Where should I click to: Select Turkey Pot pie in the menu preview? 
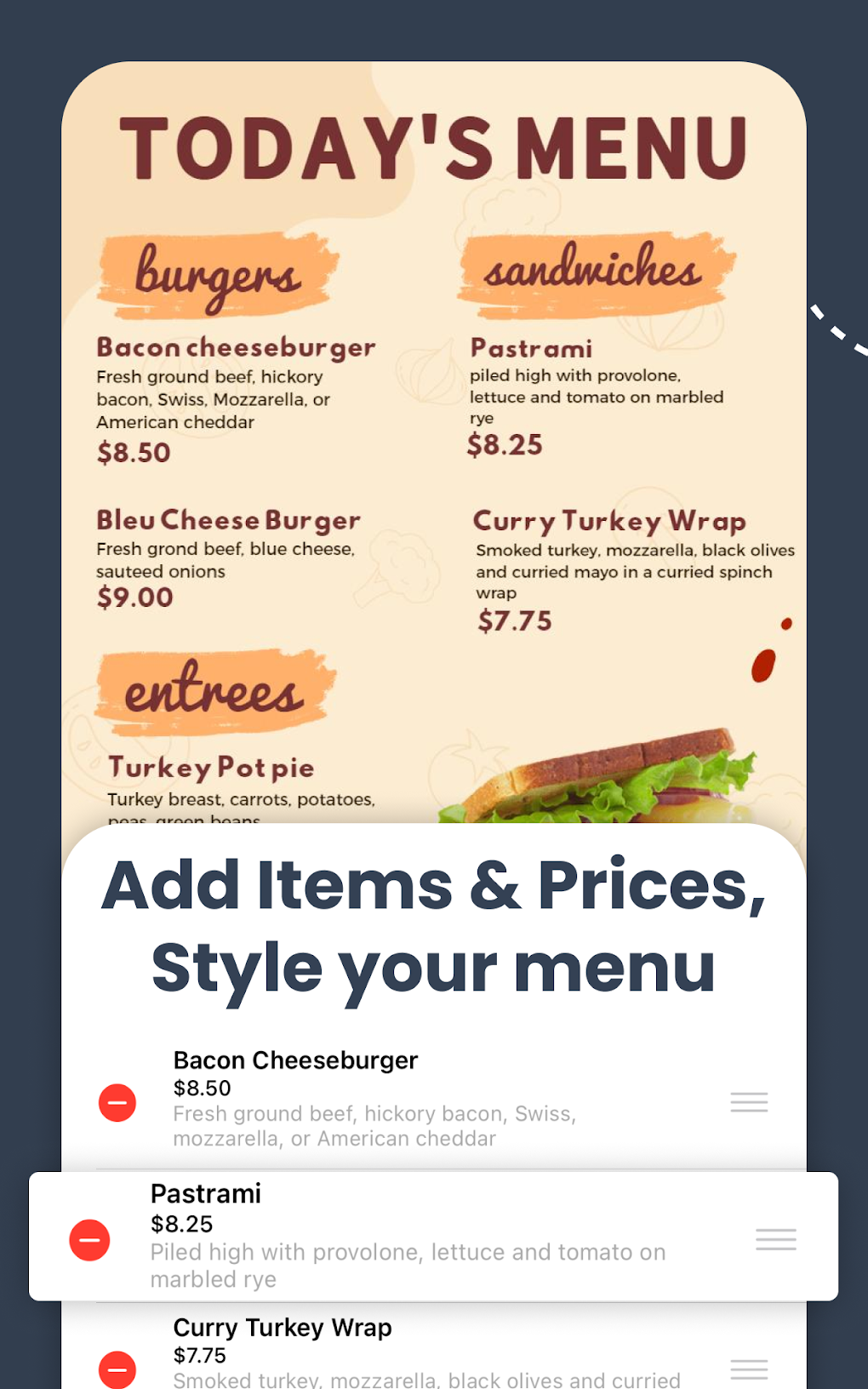(213, 767)
